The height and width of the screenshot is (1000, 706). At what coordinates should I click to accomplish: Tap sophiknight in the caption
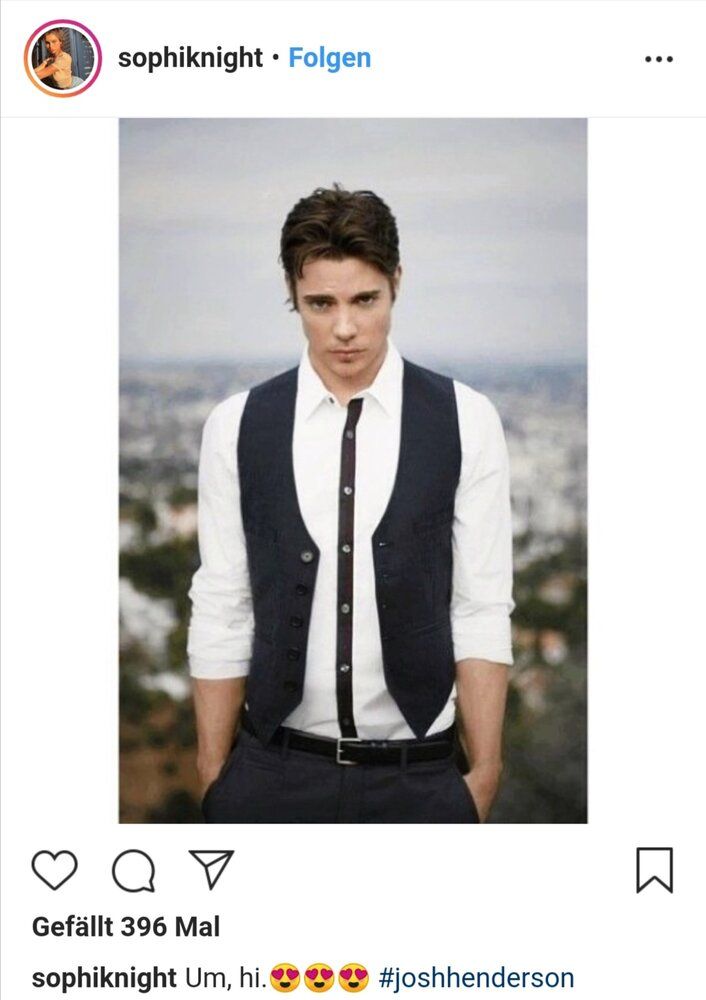pos(104,977)
